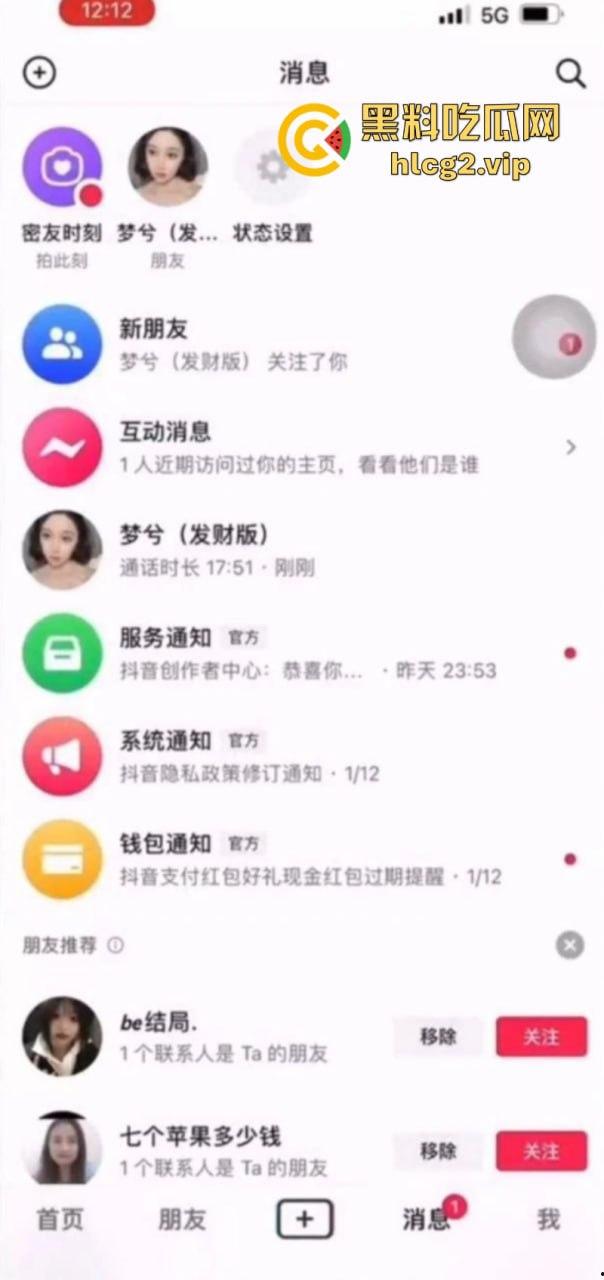The width and height of the screenshot is (604, 1280).
Task: Remove 七个苹果多少钱 from recommendations
Action: click(x=438, y=1150)
